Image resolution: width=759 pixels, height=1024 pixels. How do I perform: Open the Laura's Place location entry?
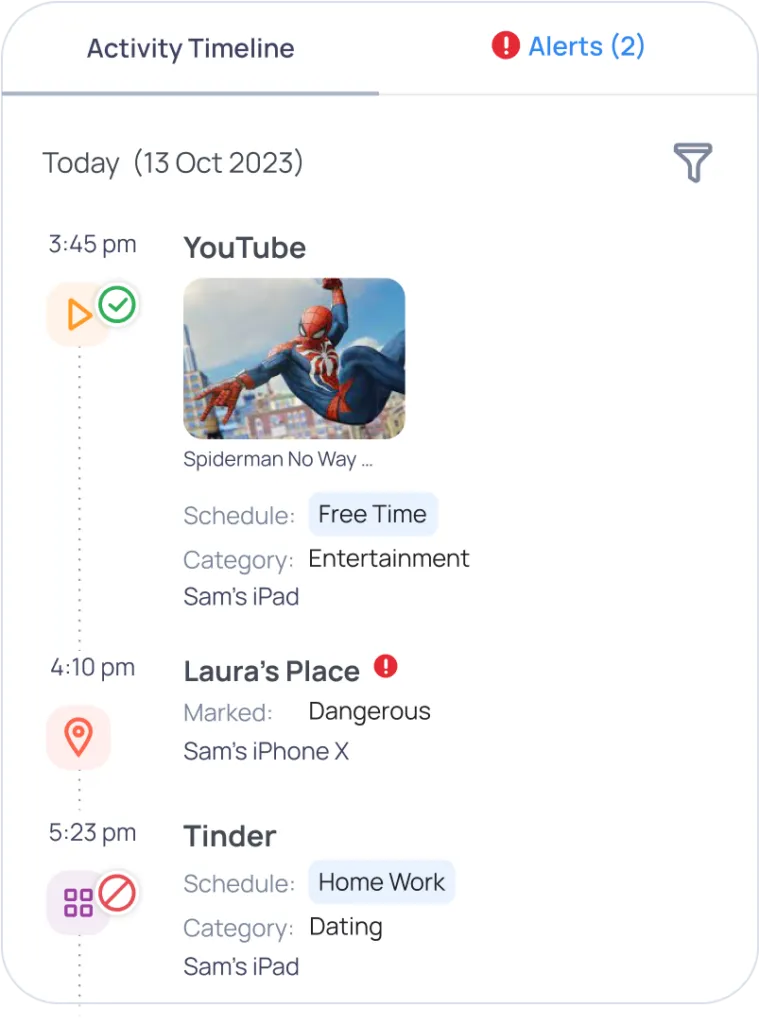click(271, 671)
